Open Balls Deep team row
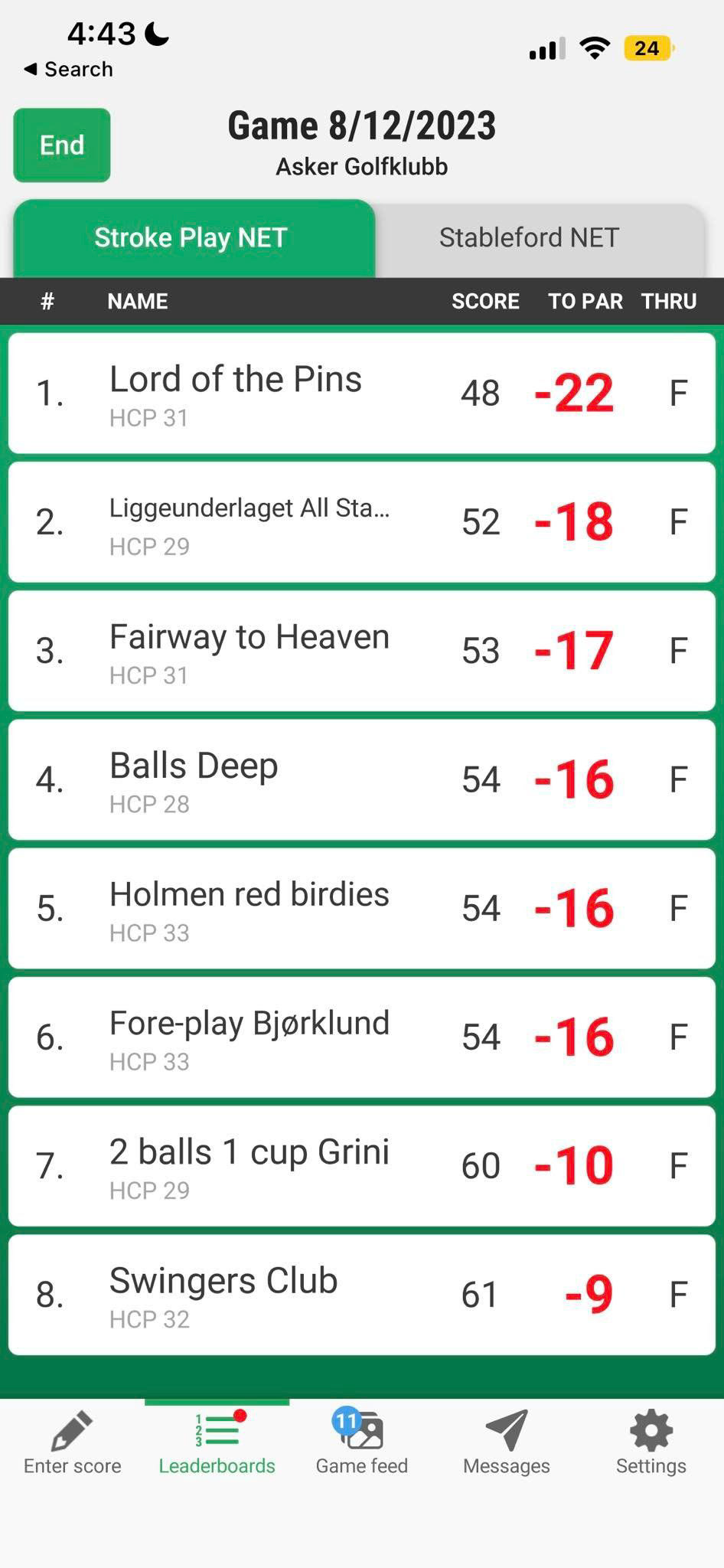Image resolution: width=724 pixels, height=1568 pixels. click(362, 779)
